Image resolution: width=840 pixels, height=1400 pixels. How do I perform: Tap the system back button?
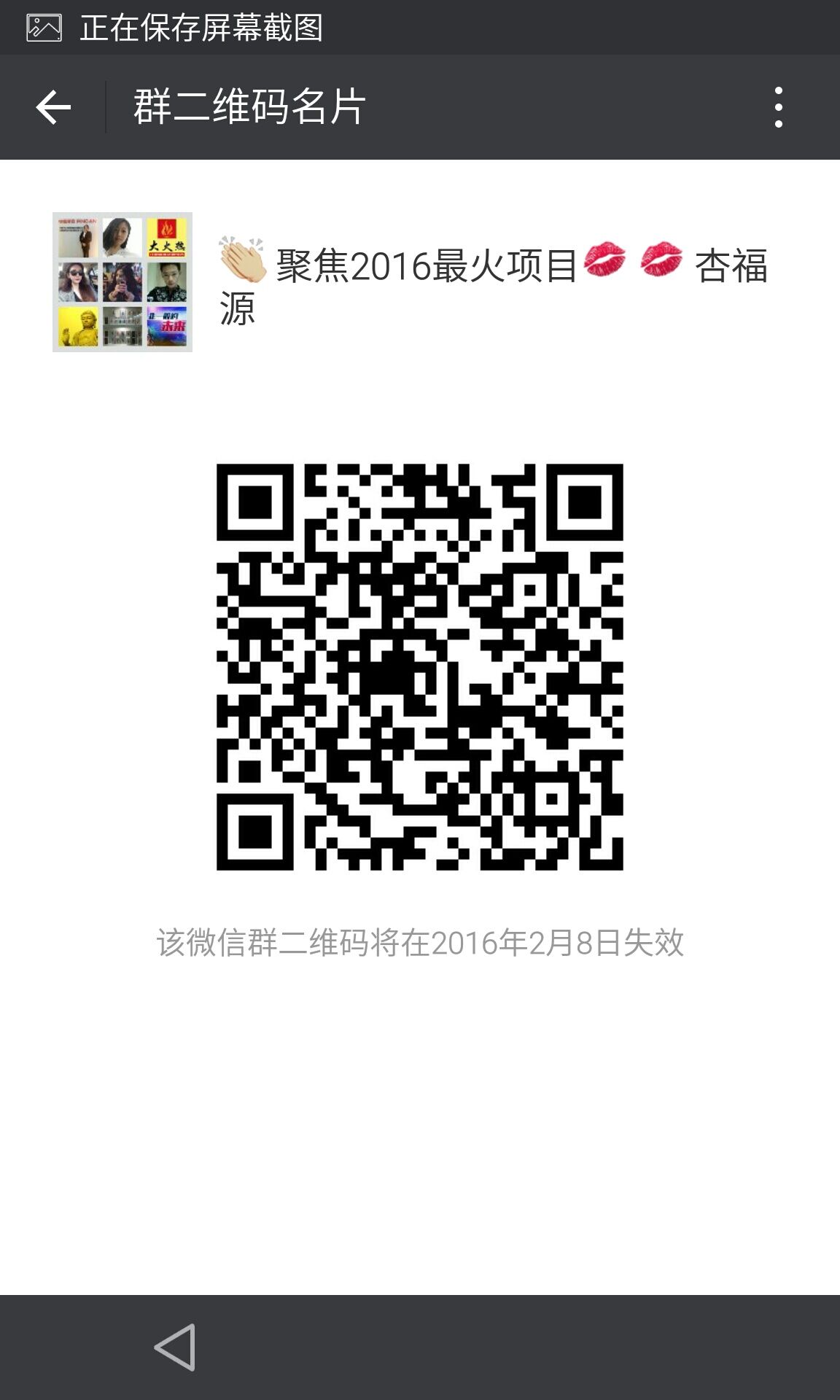tap(175, 1346)
